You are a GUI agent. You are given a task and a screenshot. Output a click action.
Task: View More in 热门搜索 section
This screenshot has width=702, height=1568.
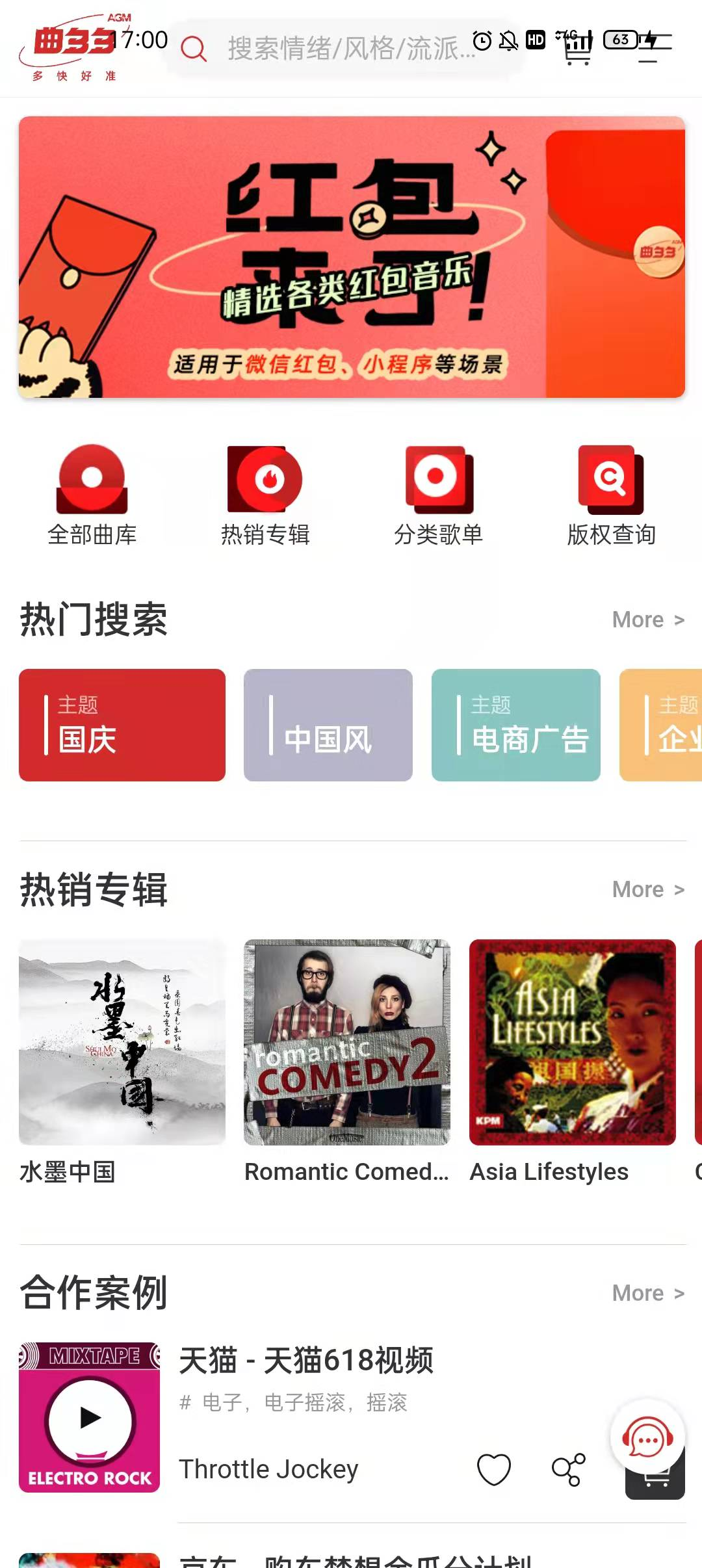[x=648, y=620]
